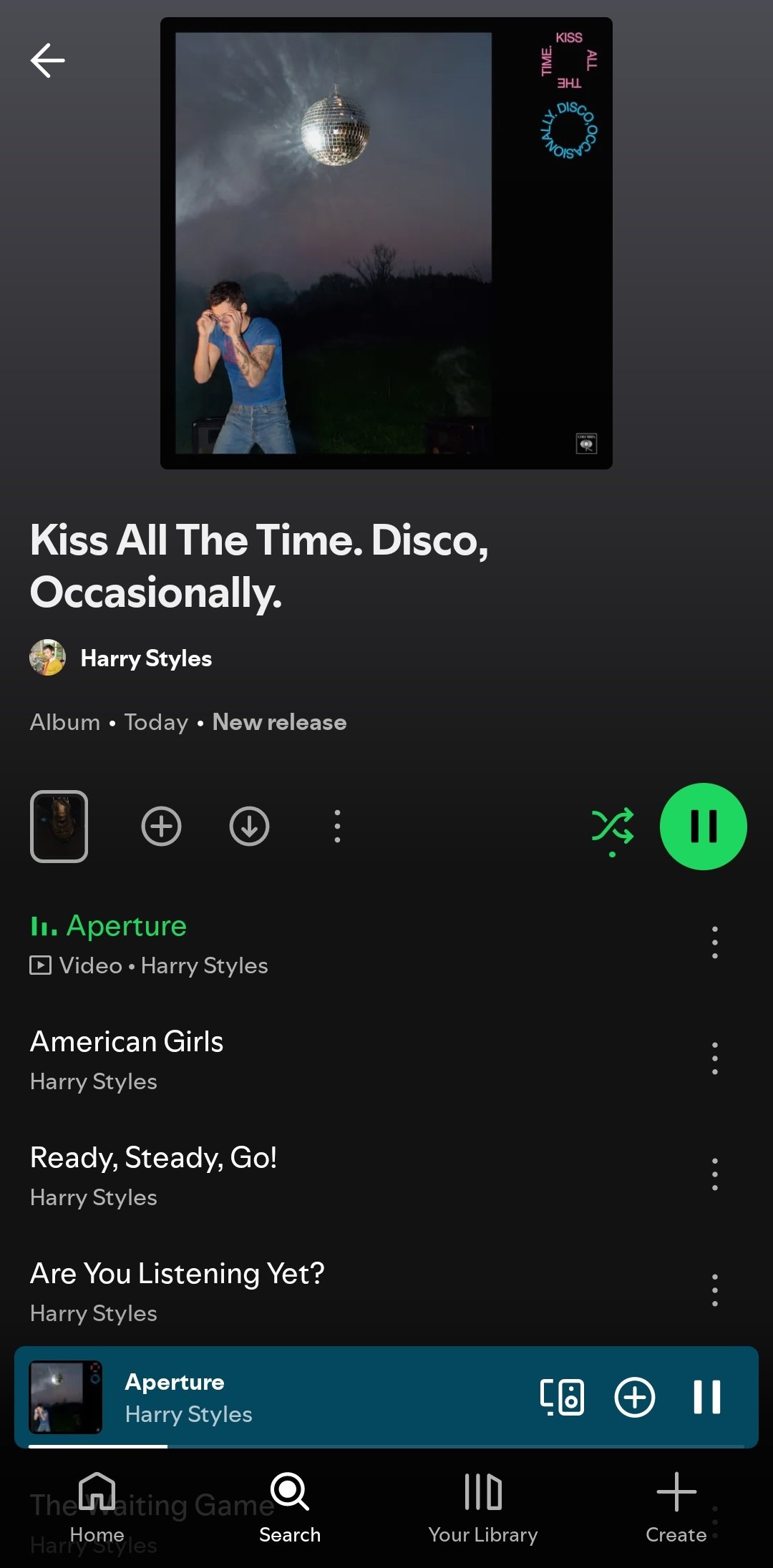Choose a device from the mini player
773x1568 pixels.
coord(562,1396)
